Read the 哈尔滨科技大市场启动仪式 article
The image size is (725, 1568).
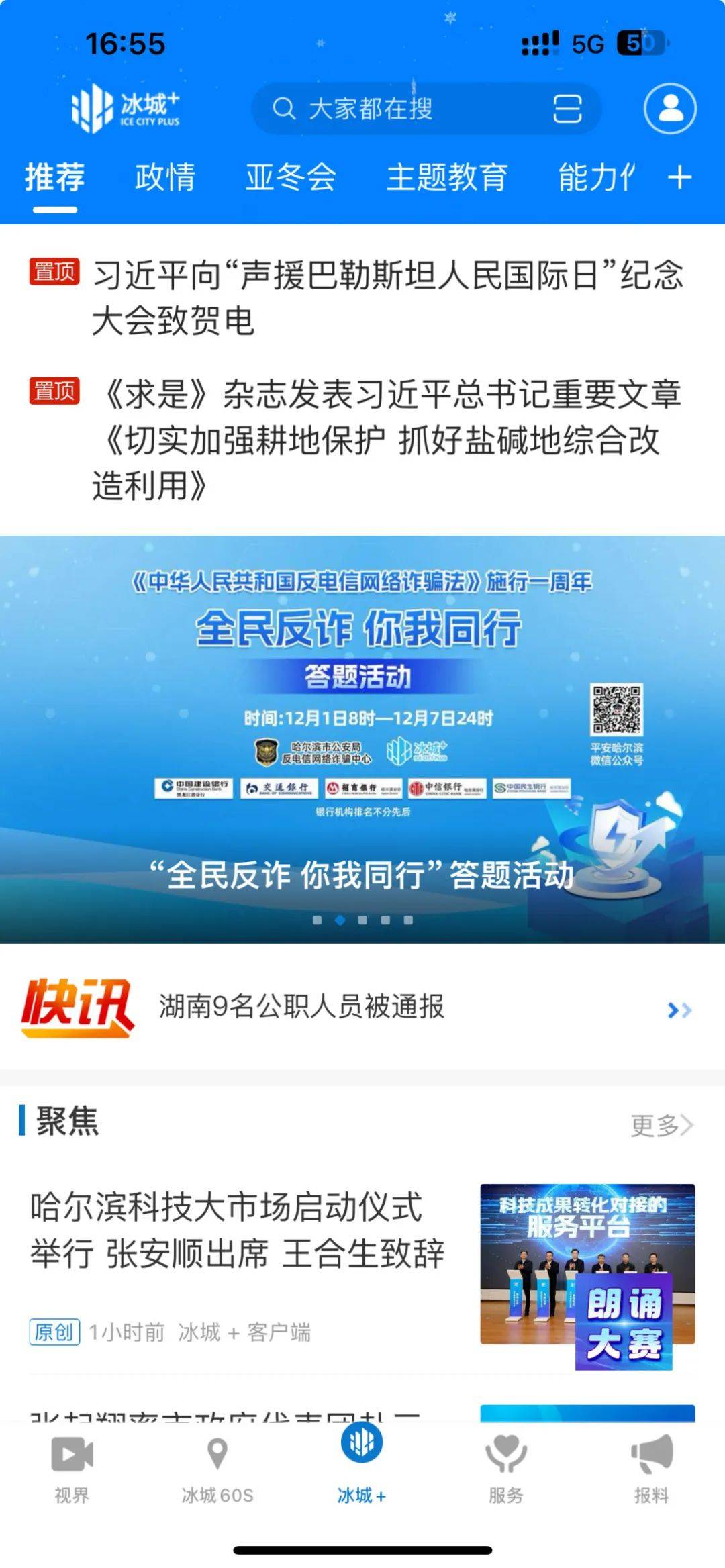[x=237, y=1230]
